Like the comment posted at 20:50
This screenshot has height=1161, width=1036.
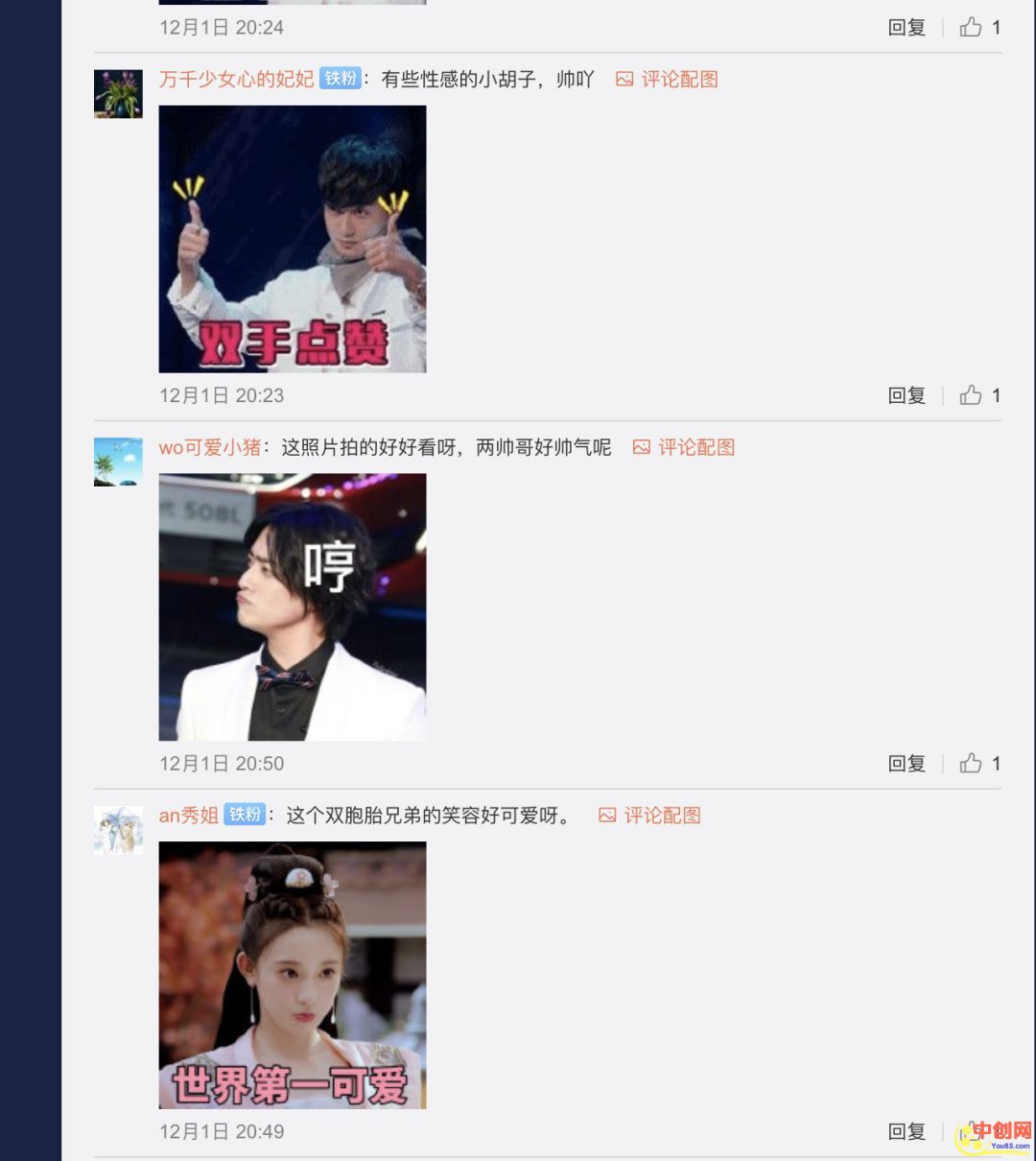point(972,764)
